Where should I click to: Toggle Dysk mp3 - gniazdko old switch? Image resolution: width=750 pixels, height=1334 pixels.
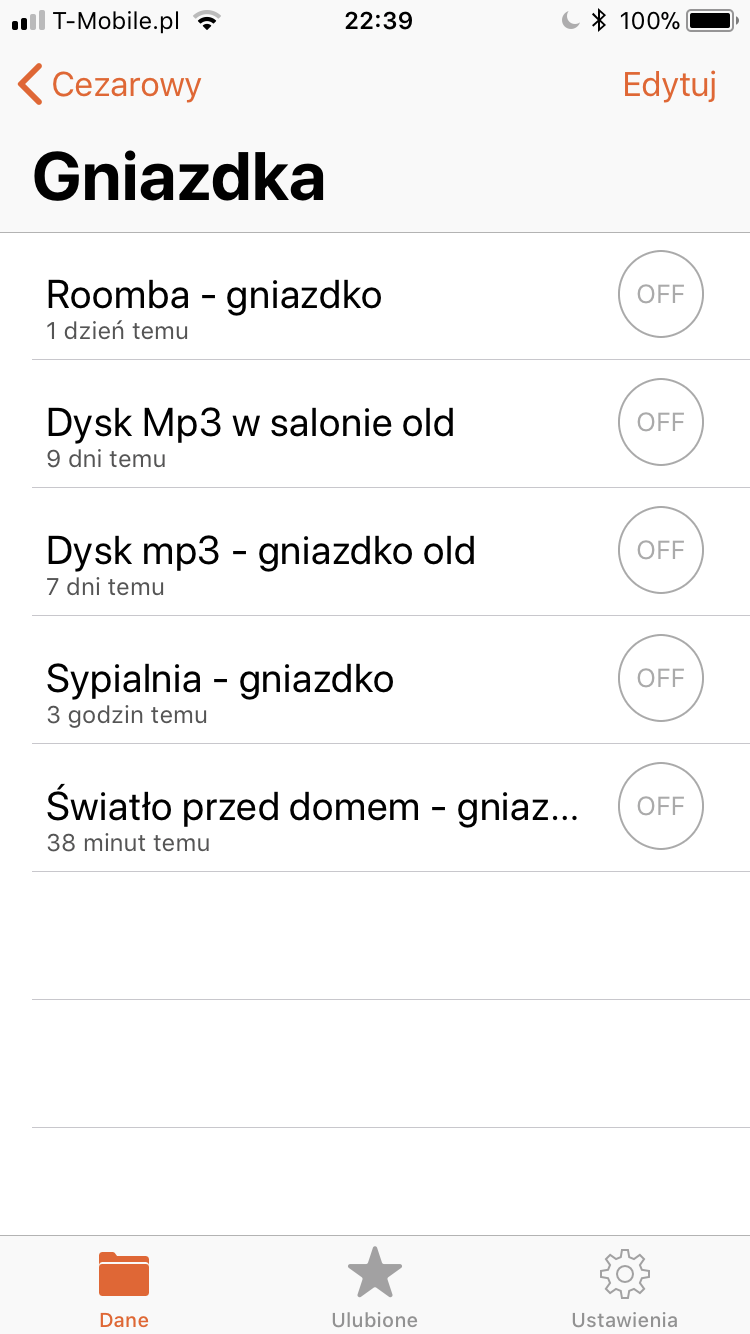point(661,550)
